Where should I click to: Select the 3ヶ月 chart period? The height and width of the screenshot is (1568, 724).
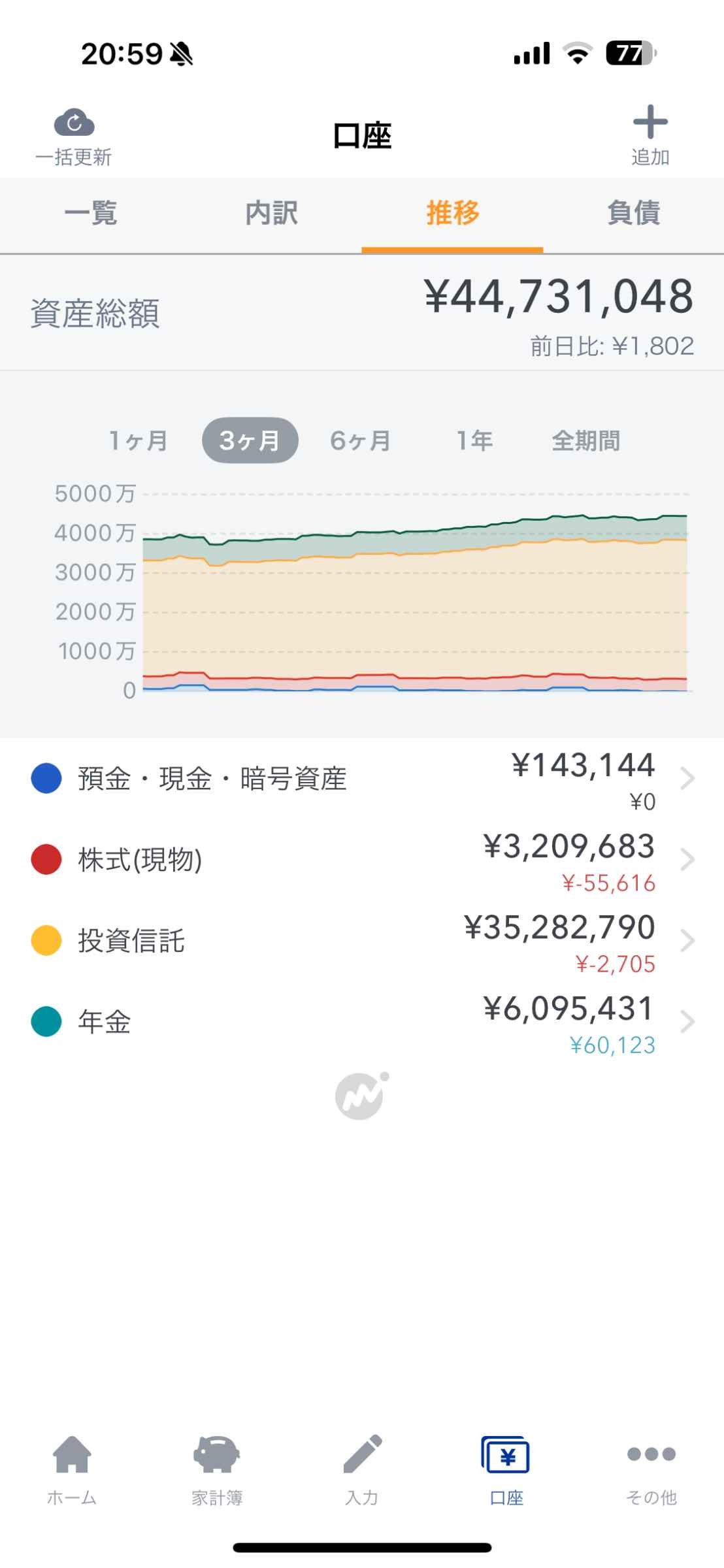click(x=250, y=441)
